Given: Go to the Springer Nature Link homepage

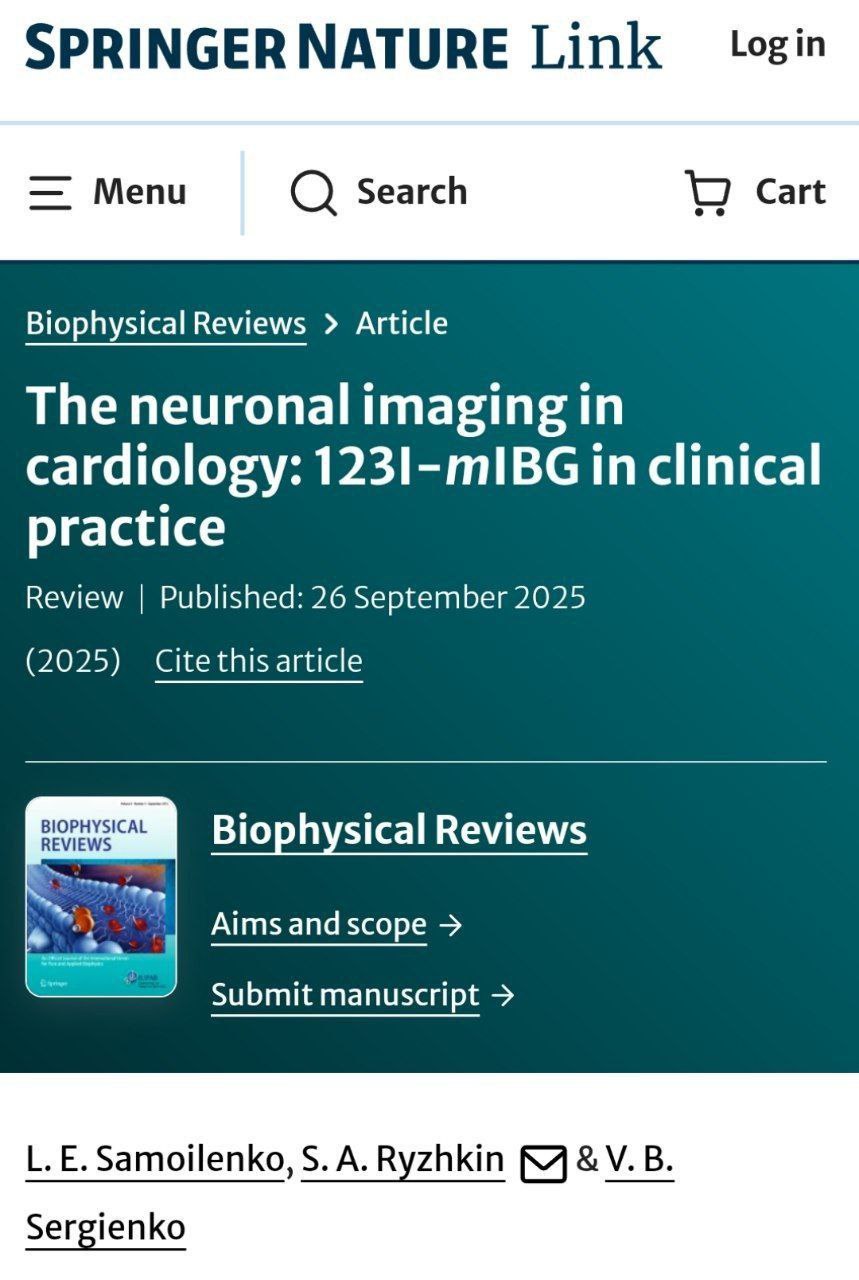Looking at the screenshot, I should point(343,46).
